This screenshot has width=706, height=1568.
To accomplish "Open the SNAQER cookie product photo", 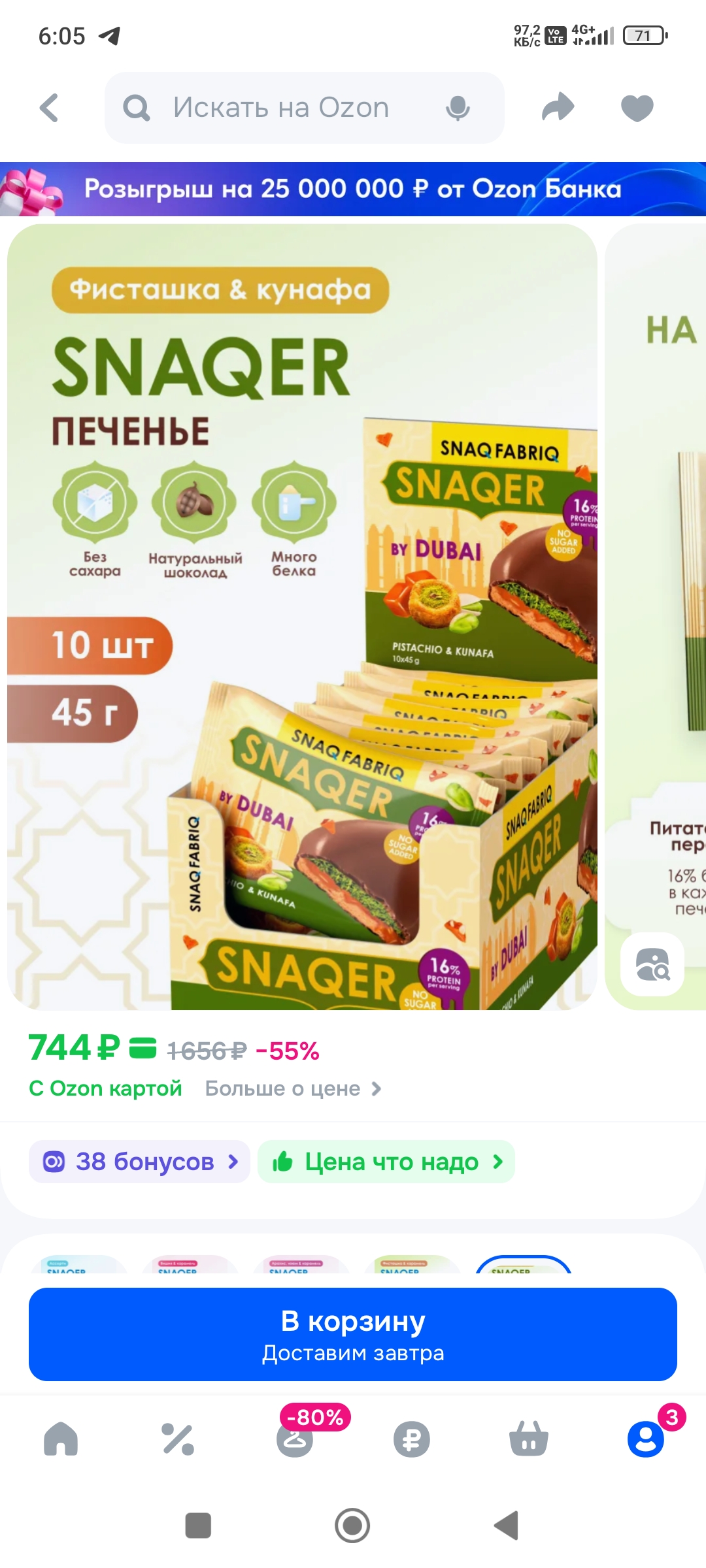I will click(302, 617).
